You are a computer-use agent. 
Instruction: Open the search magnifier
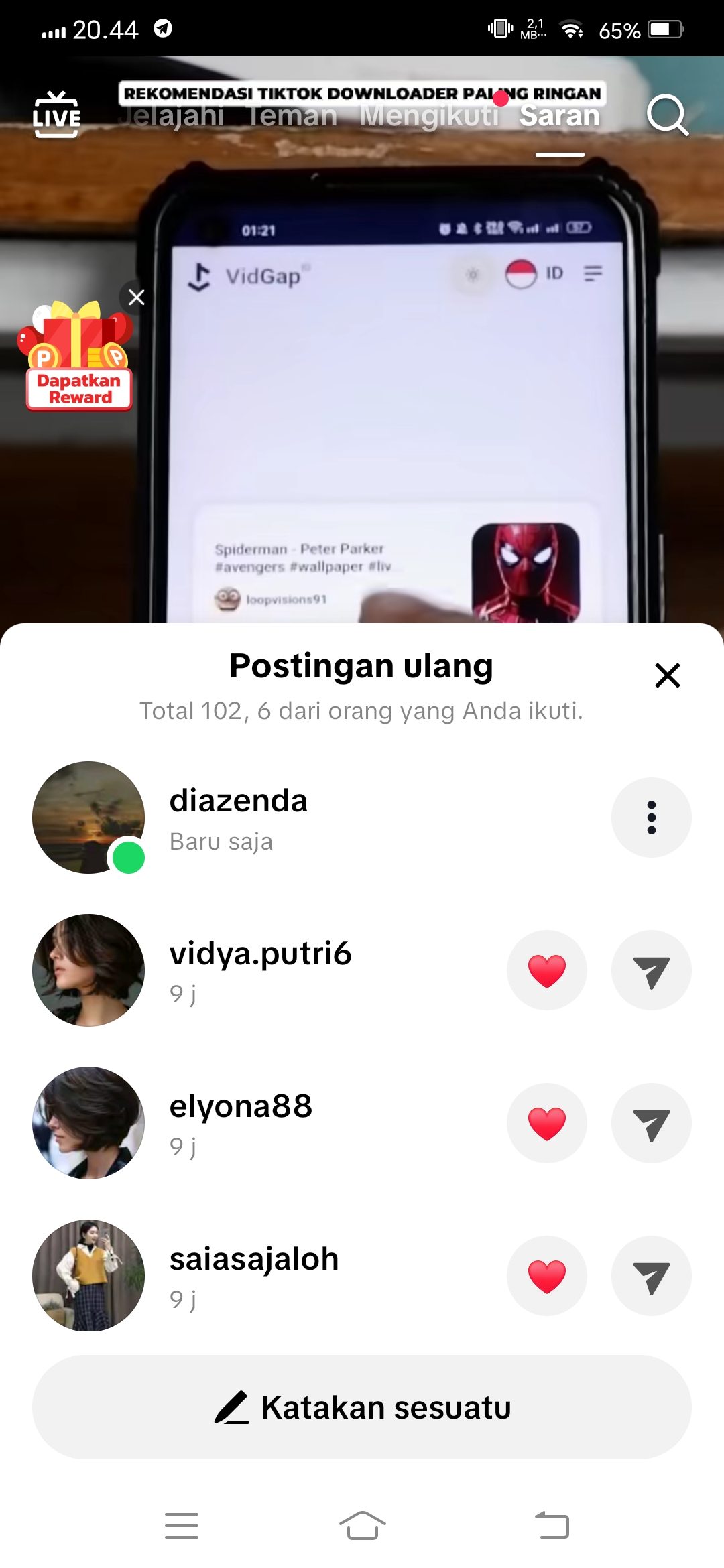pos(667,115)
